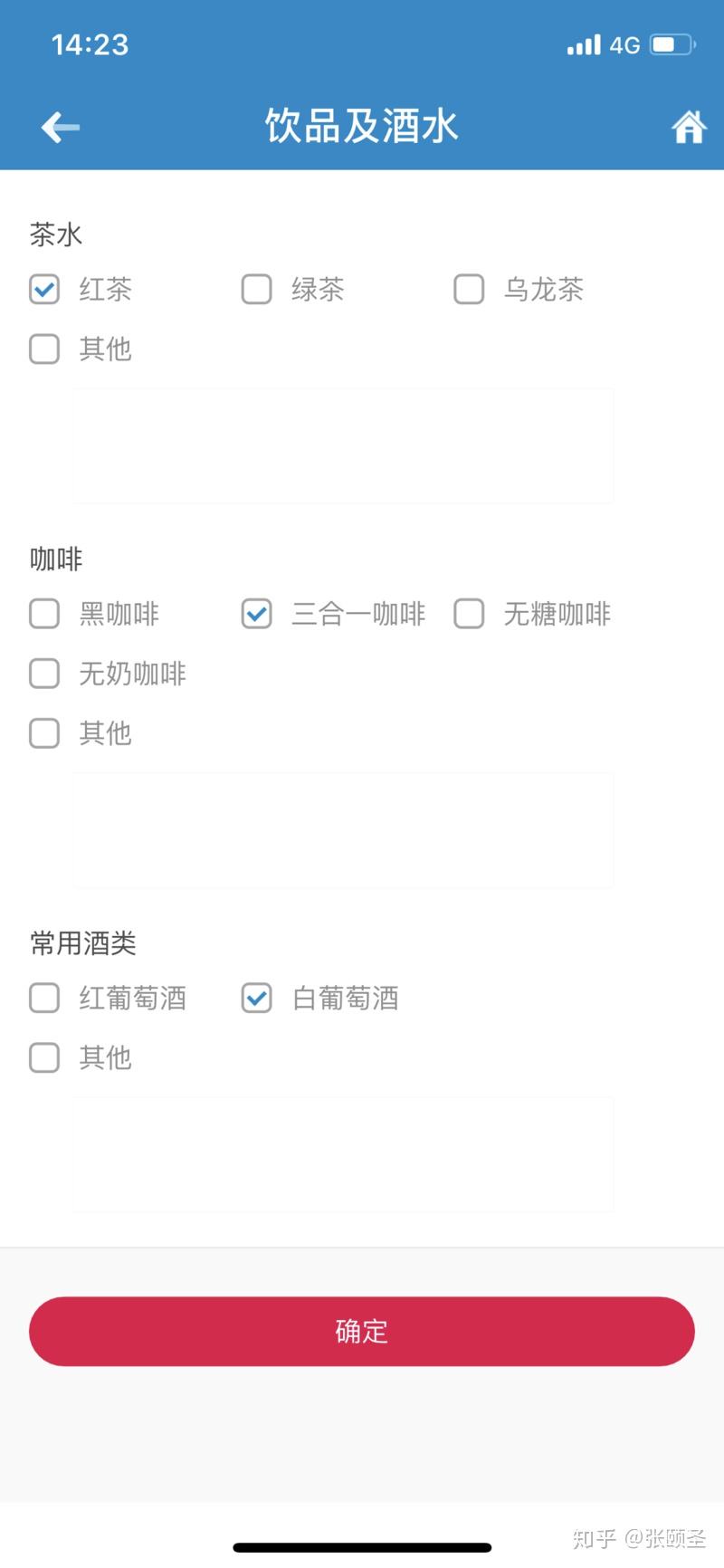Uncheck 白葡萄酒
Image resolution: width=724 pixels, height=1568 pixels.
pyautogui.click(x=256, y=999)
